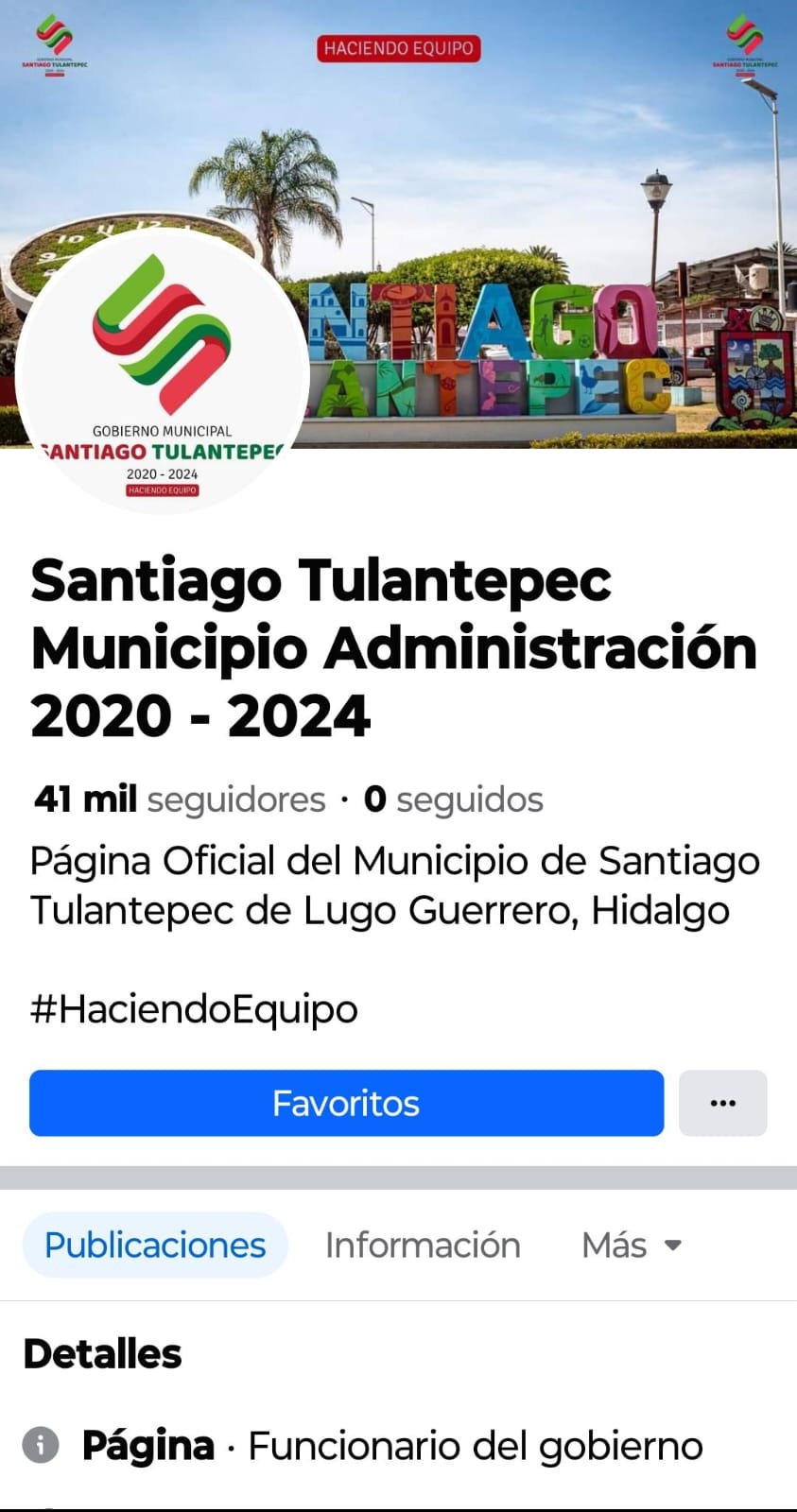Tap the blue Favoritos button
Screen dimensions: 797x1512
[x=346, y=1103]
